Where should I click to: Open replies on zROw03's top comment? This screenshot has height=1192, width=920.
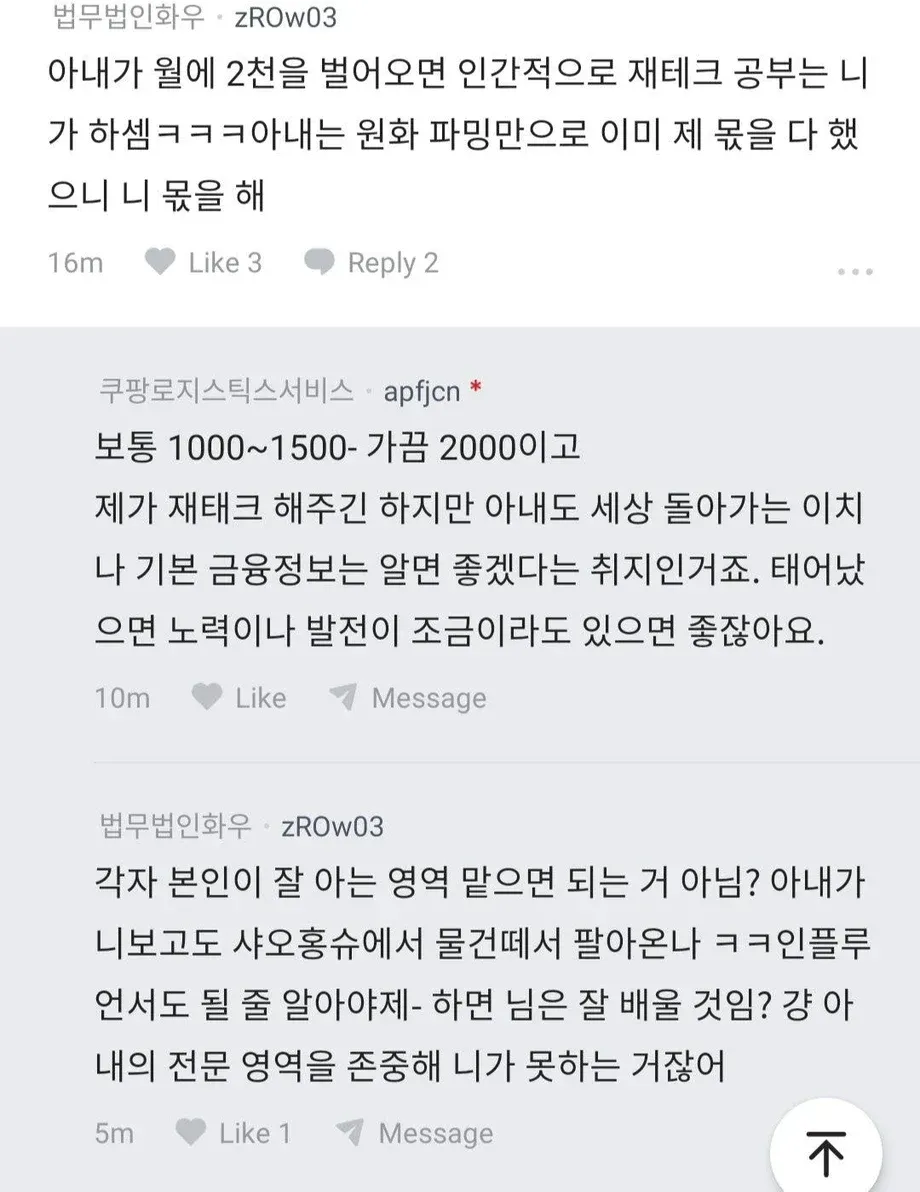(371, 263)
